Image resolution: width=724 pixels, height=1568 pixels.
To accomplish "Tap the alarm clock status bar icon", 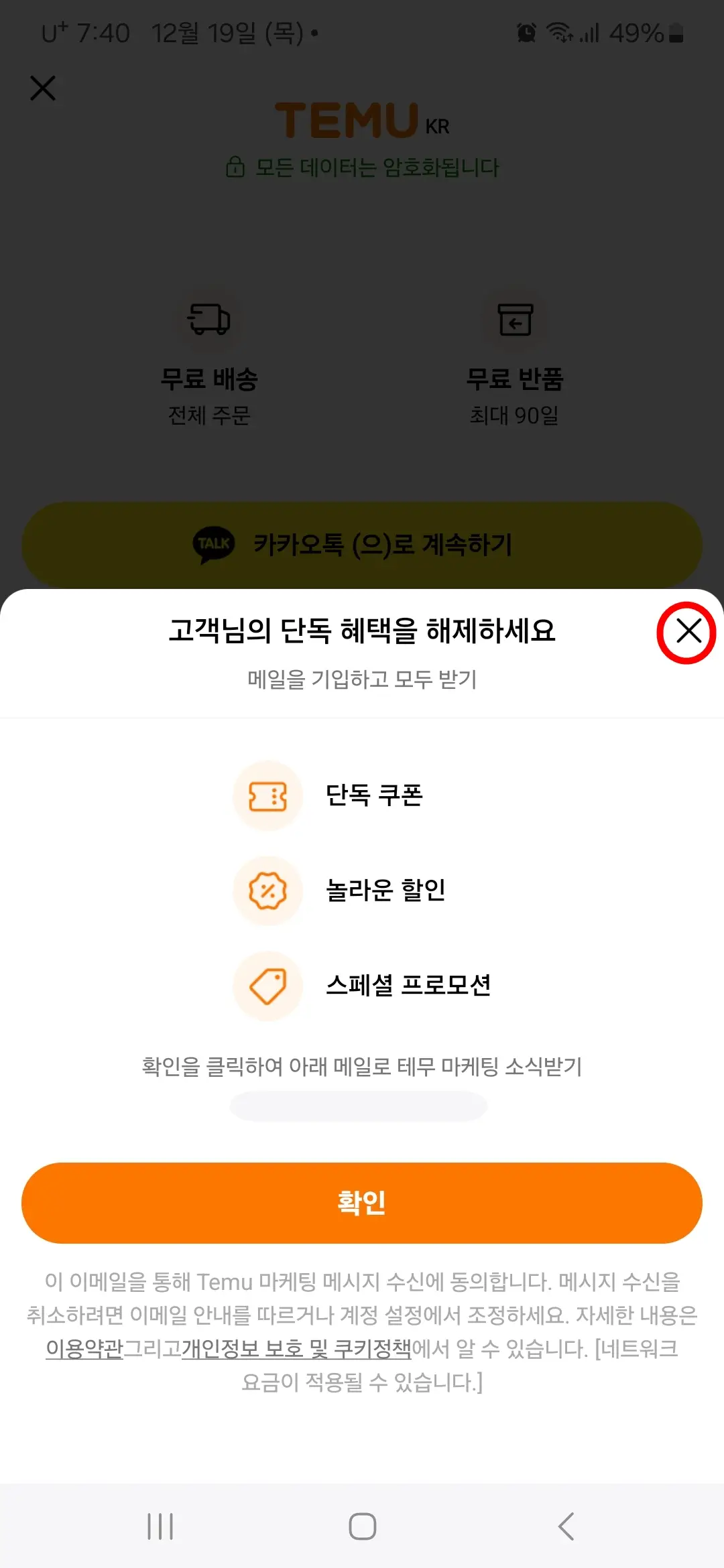I will tap(527, 32).
